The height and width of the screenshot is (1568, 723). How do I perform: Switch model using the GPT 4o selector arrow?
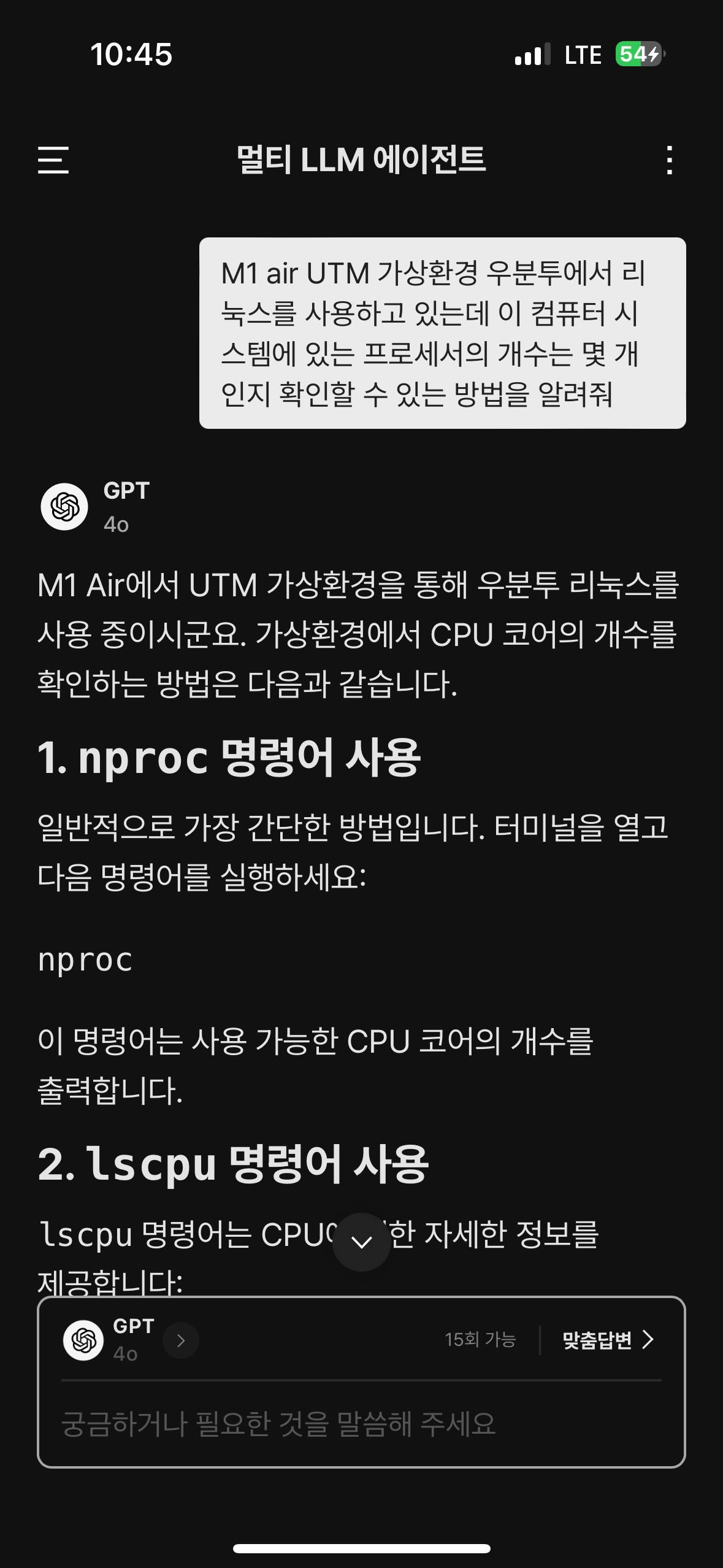coord(181,1340)
